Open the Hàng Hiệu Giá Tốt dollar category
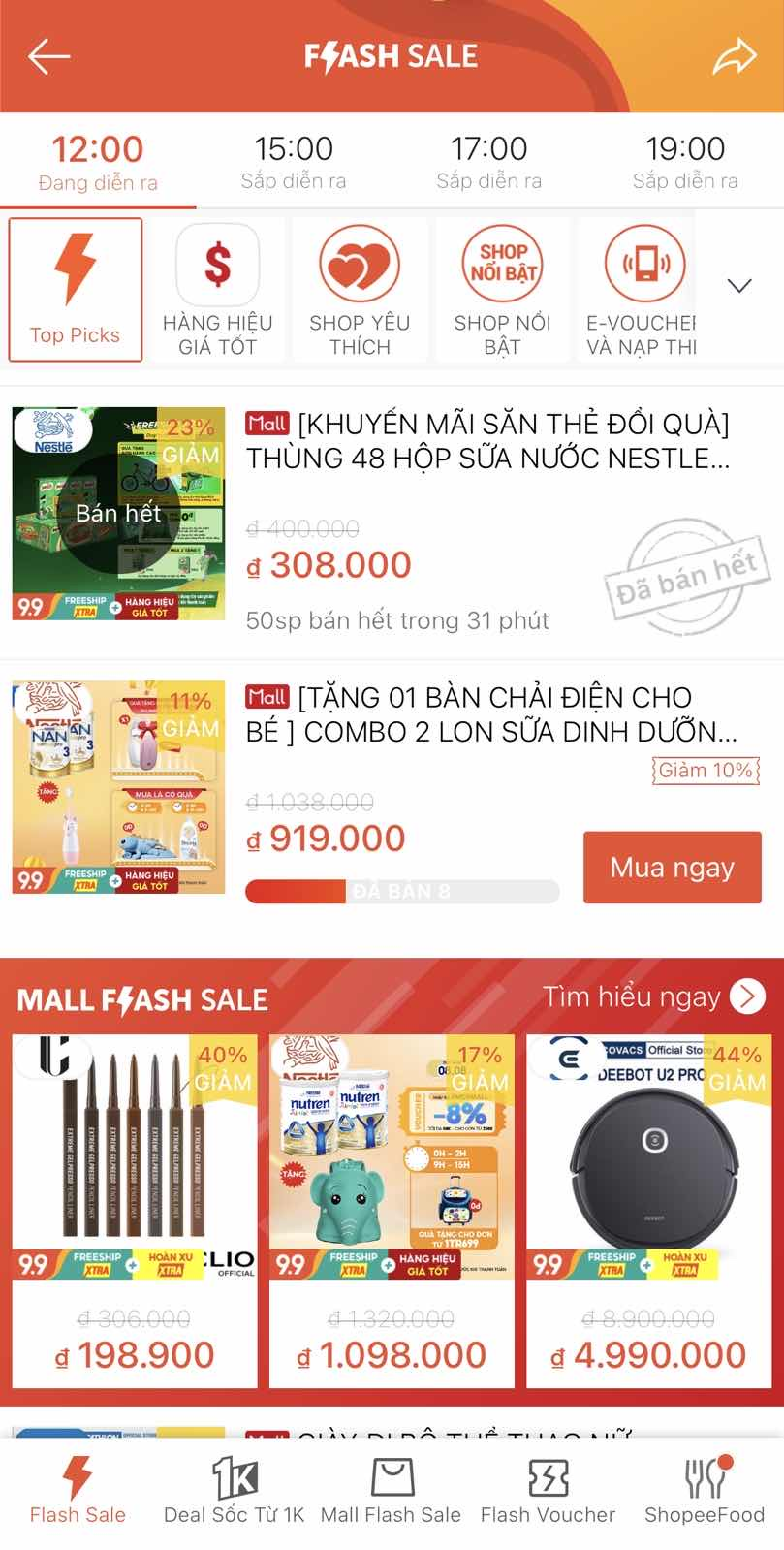 click(x=217, y=288)
